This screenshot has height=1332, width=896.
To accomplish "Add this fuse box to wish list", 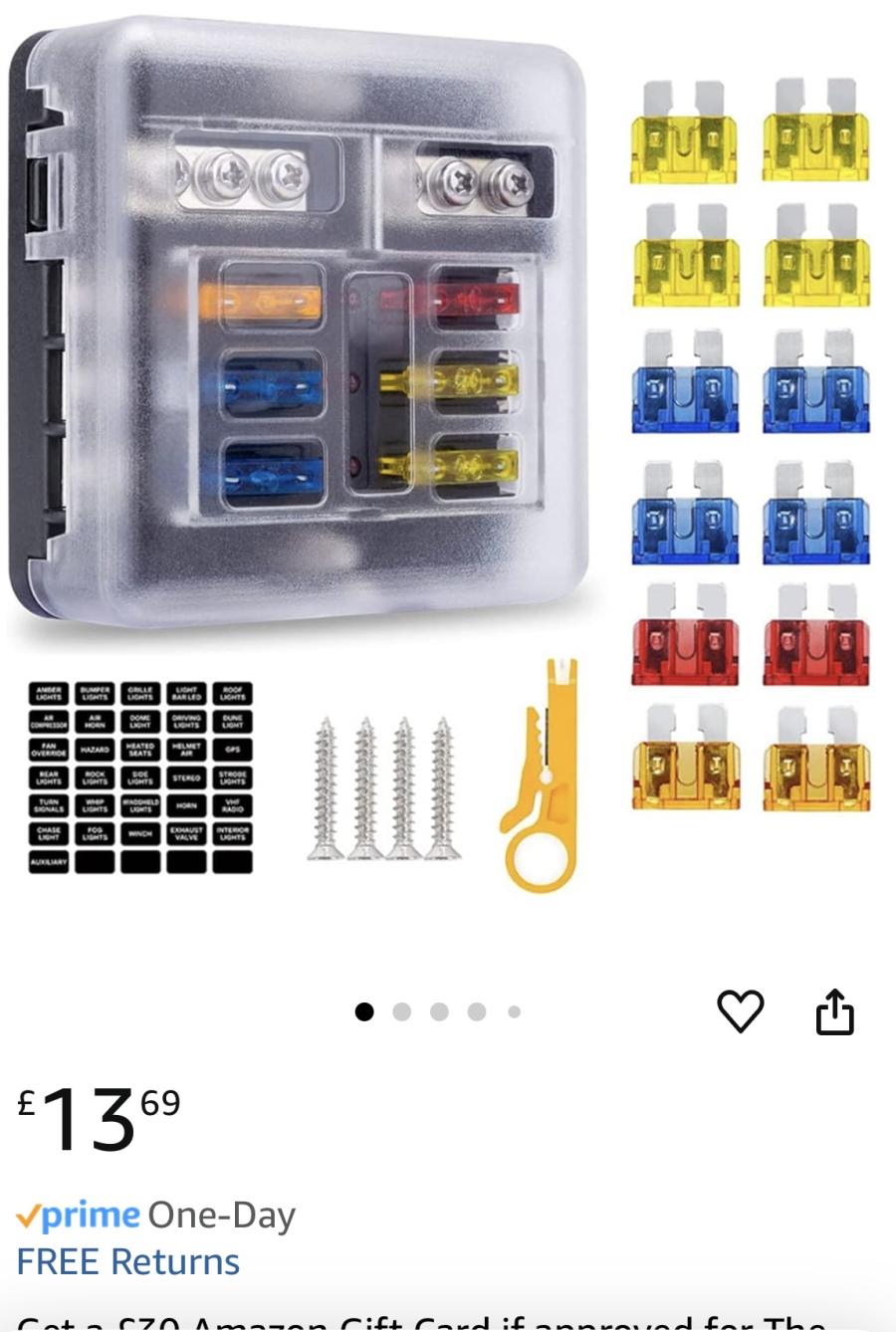I will (740, 1011).
